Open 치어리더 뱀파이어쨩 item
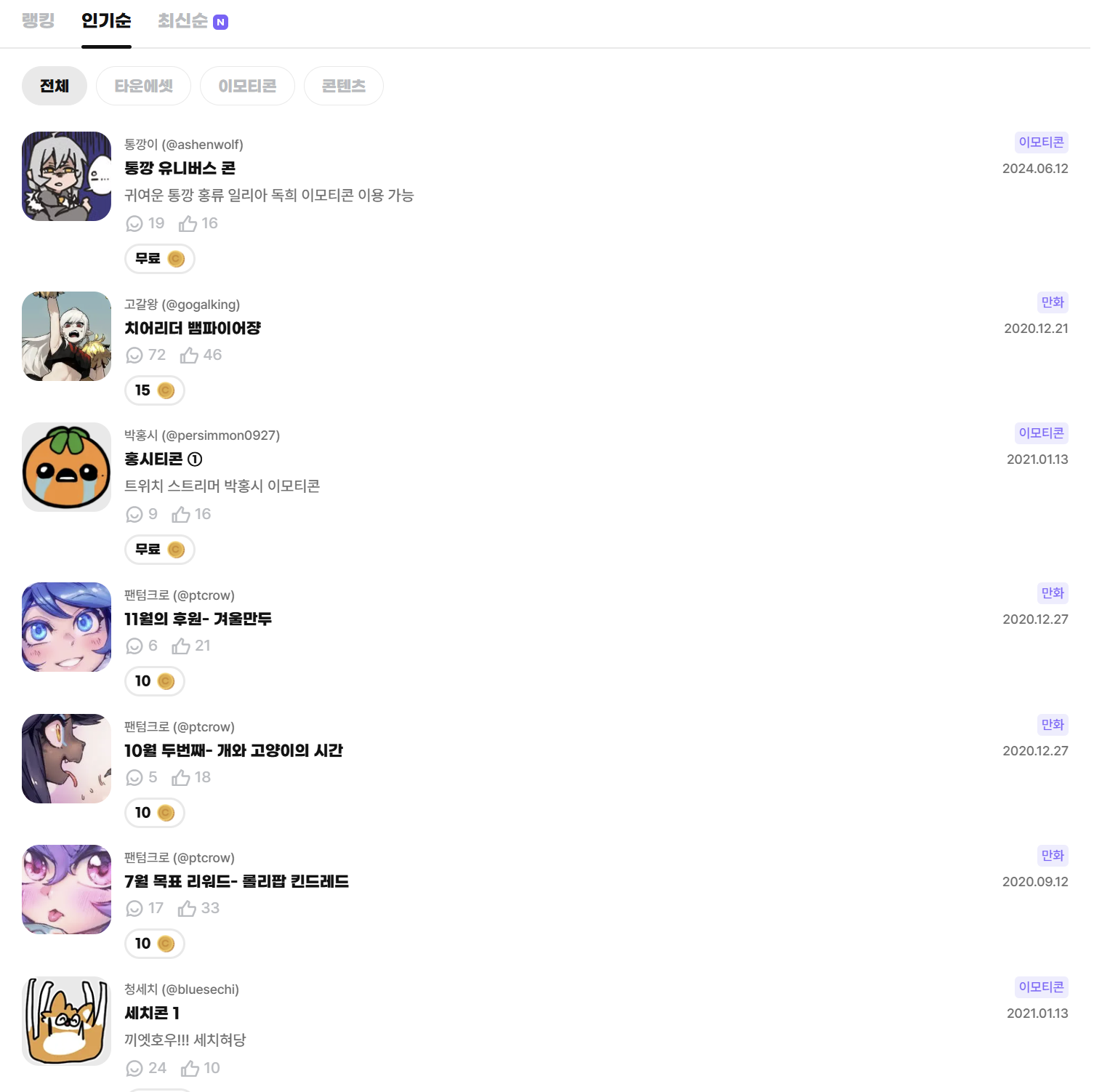Viewport: 1102px width, 1092px height. click(192, 328)
